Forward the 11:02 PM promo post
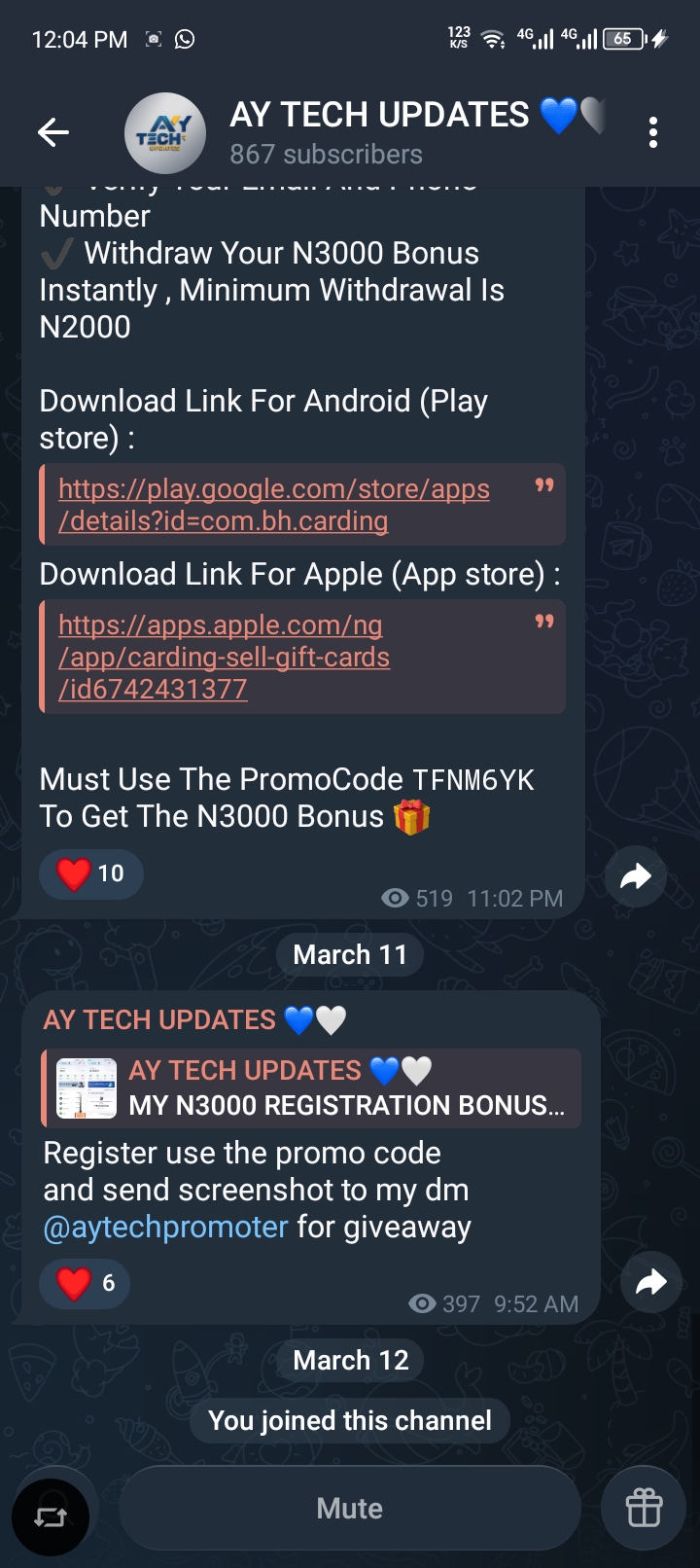The width and height of the screenshot is (700, 1568). coord(635,876)
